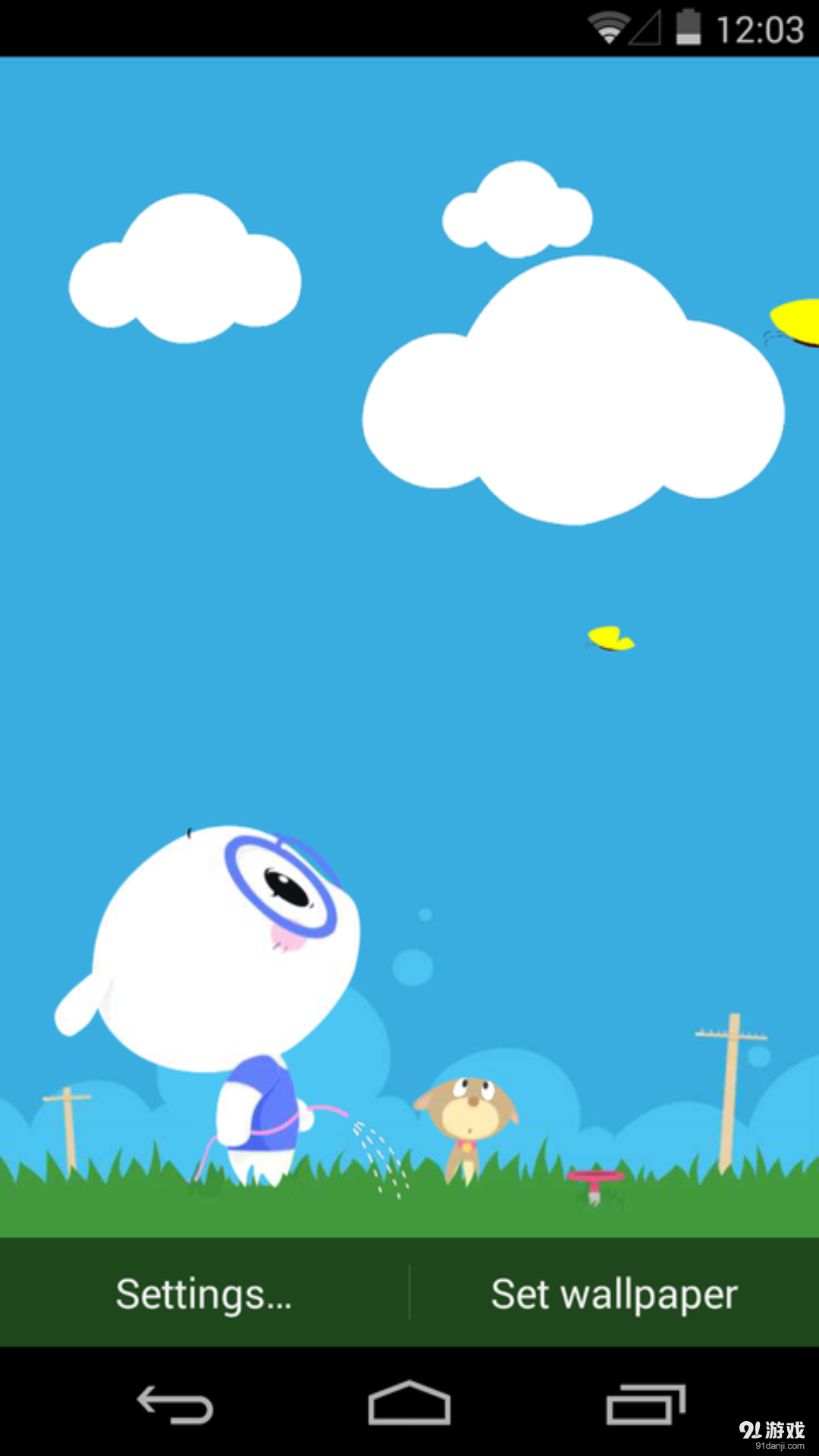This screenshot has width=819, height=1456.
Task: Go back with the navigation back button
Action: click(x=175, y=1404)
